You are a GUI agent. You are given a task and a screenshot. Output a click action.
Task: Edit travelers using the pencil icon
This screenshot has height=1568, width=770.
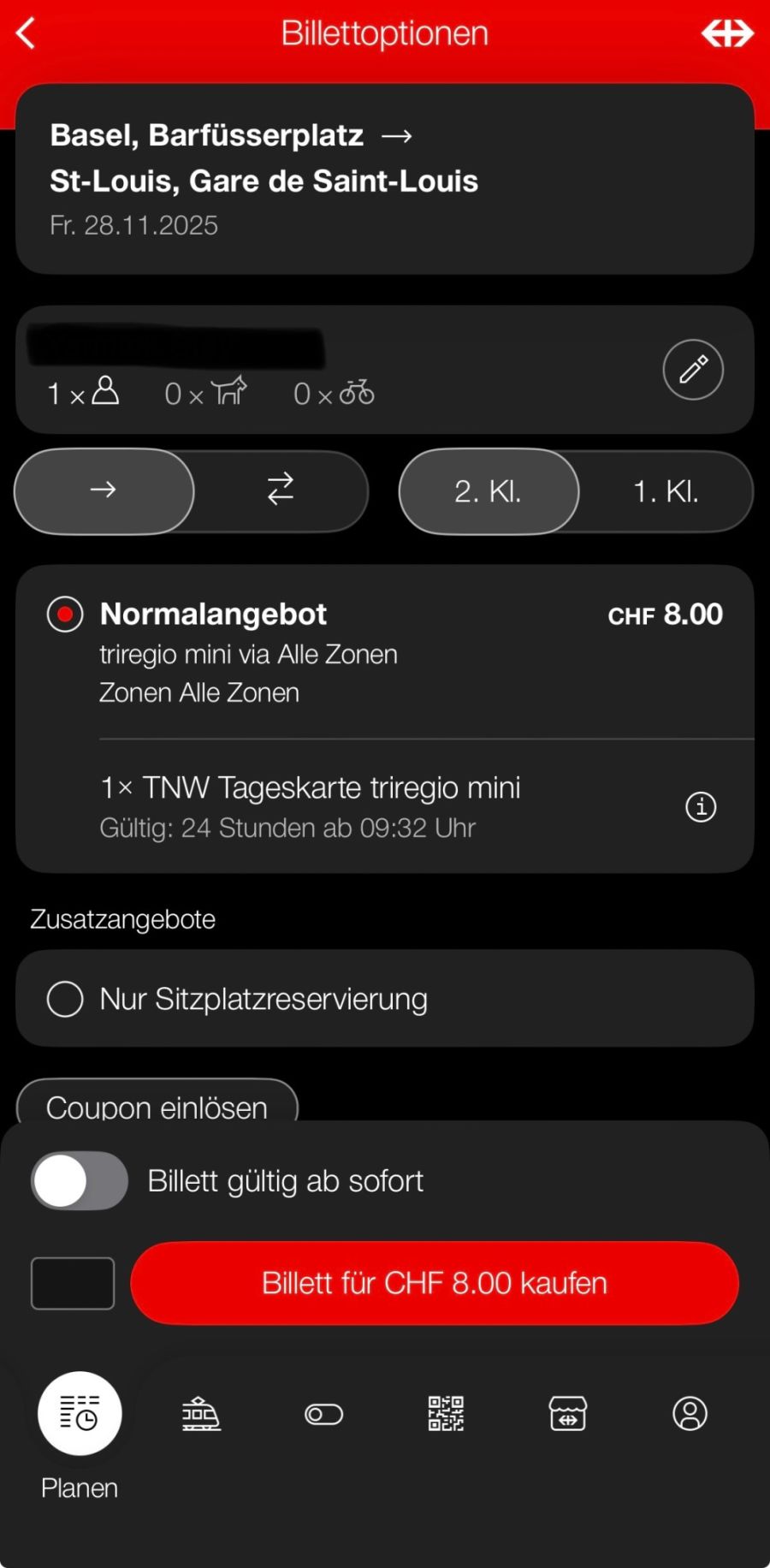click(692, 370)
